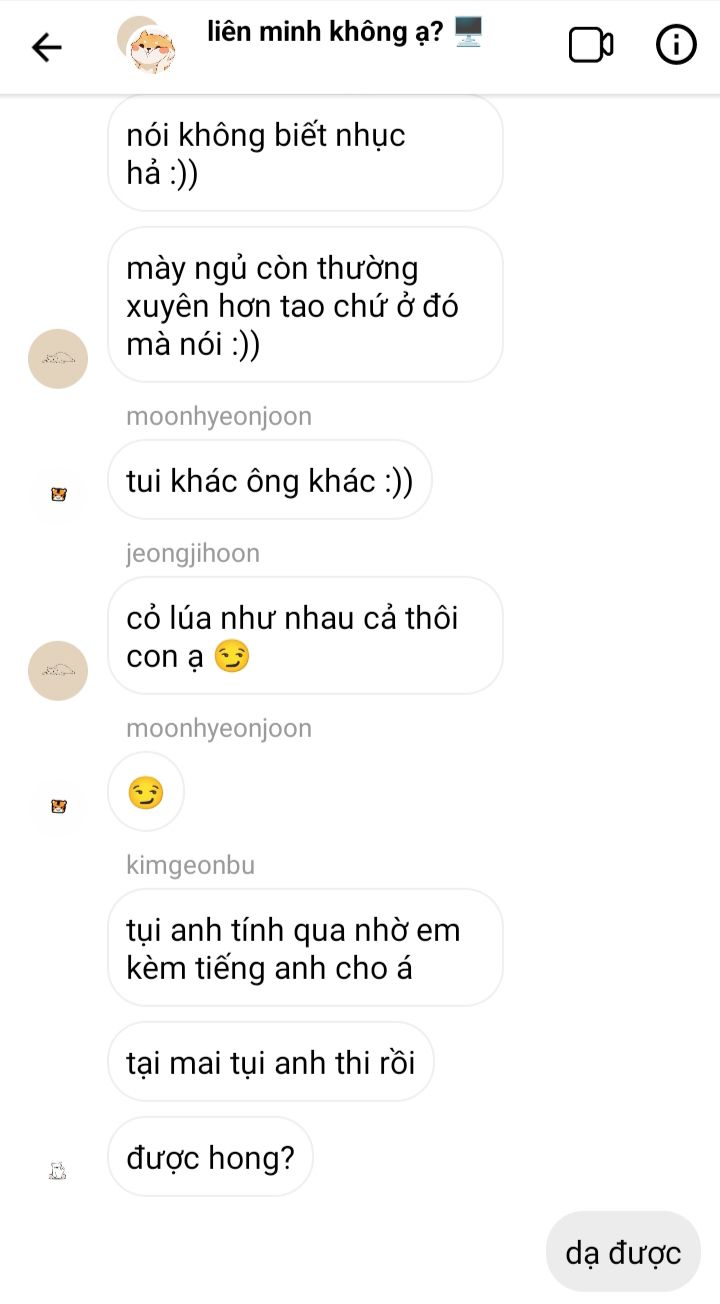
Task: Tap jeongjihoon's avatar beside "cỏ lúa như nhau"
Action: pos(58,670)
